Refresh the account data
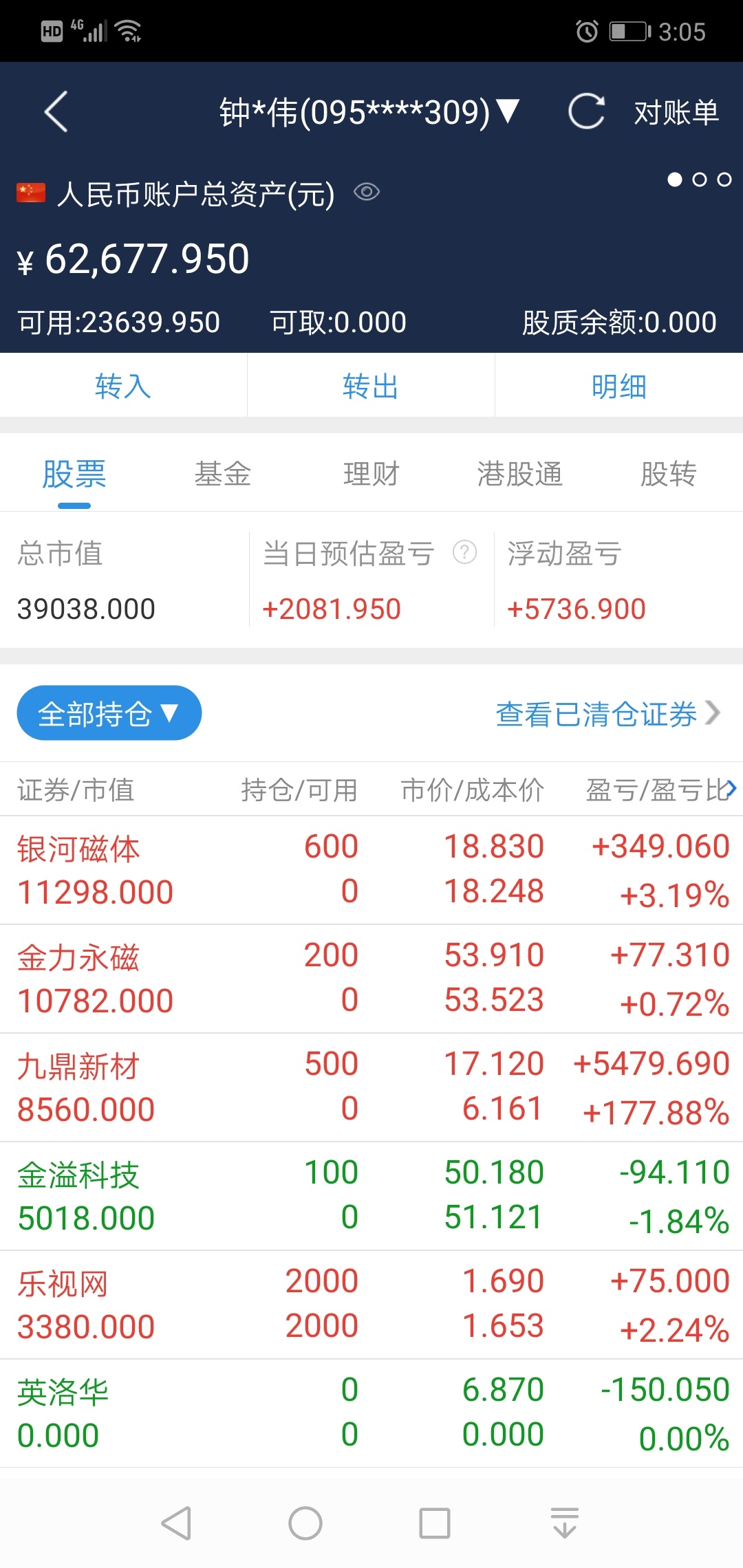 click(x=586, y=111)
